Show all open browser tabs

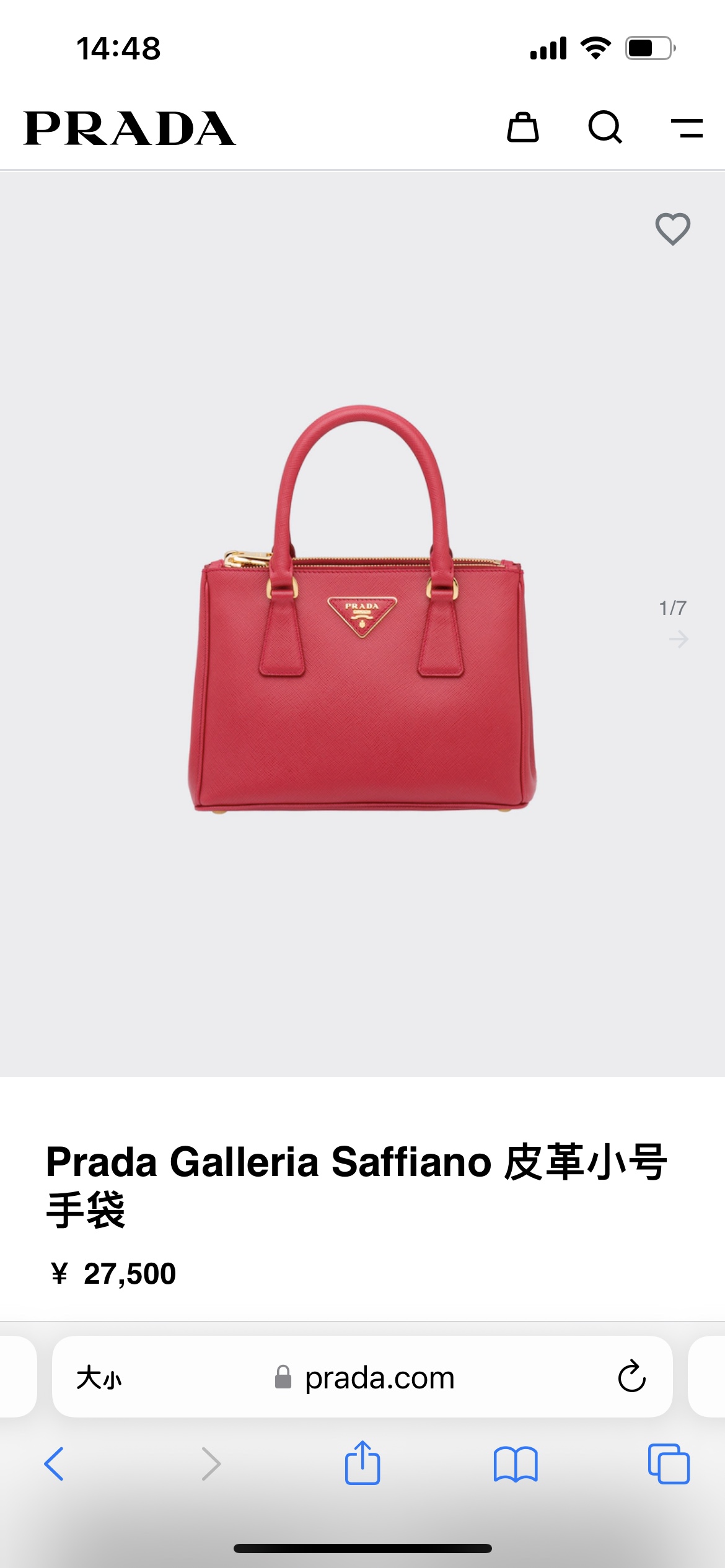668,1464
